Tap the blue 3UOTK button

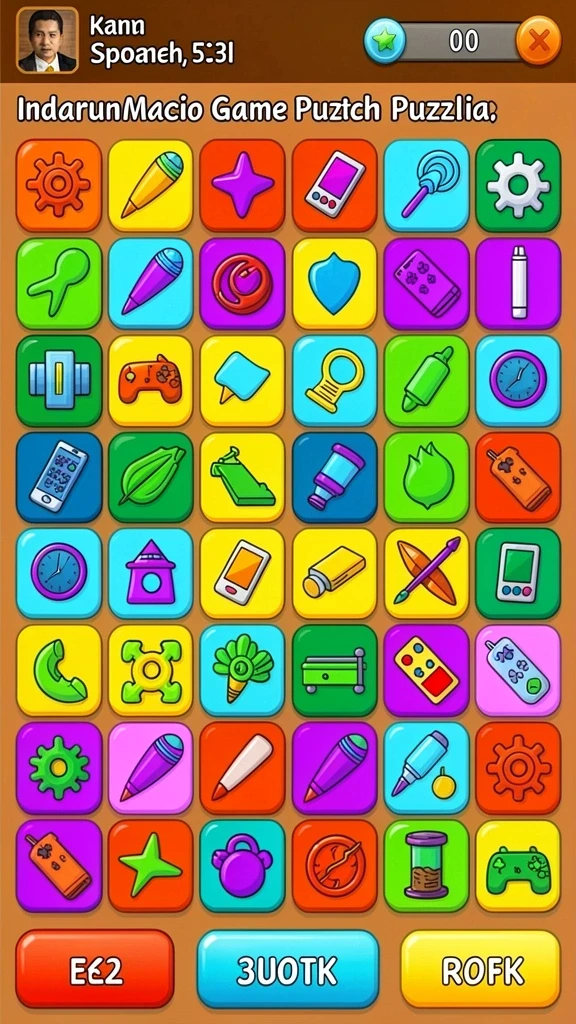287,969
